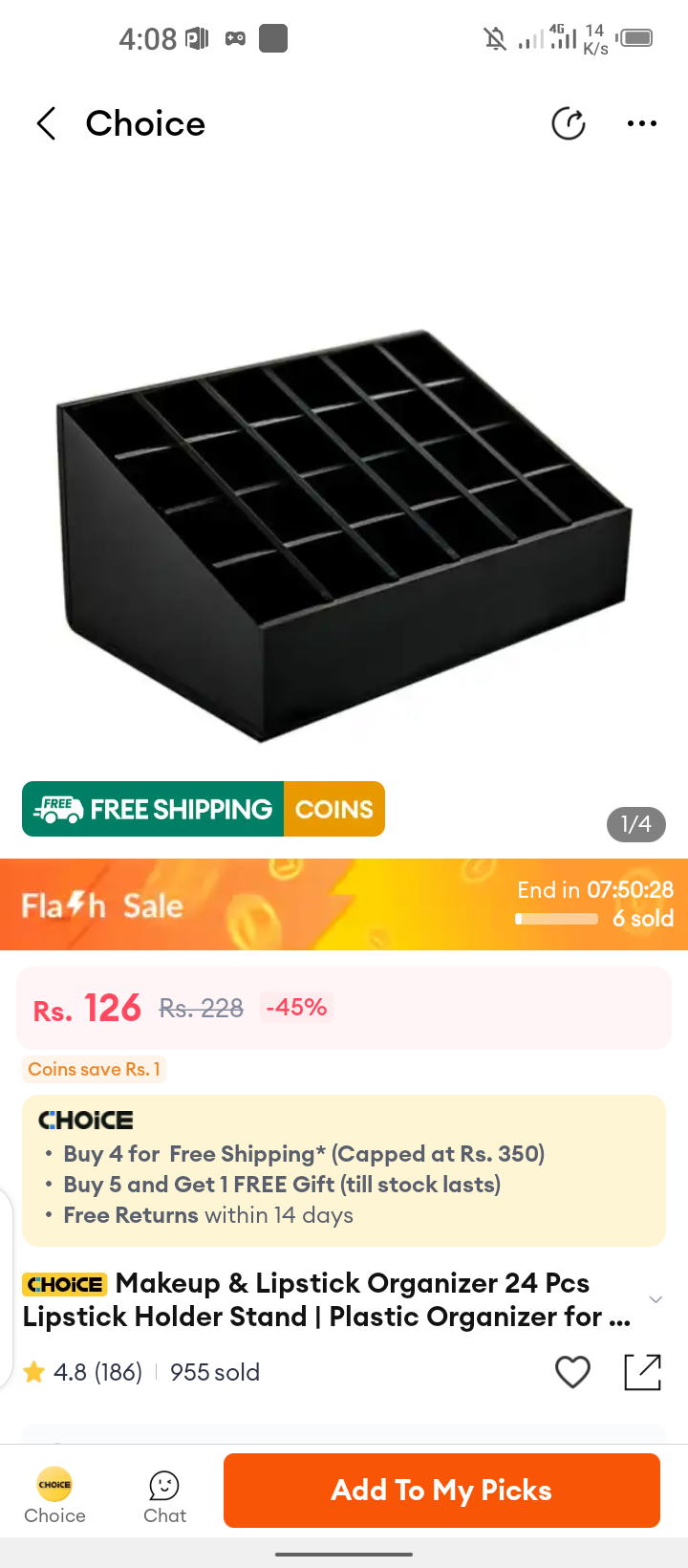Tap the Free Shipping Coins badge

[x=204, y=809]
